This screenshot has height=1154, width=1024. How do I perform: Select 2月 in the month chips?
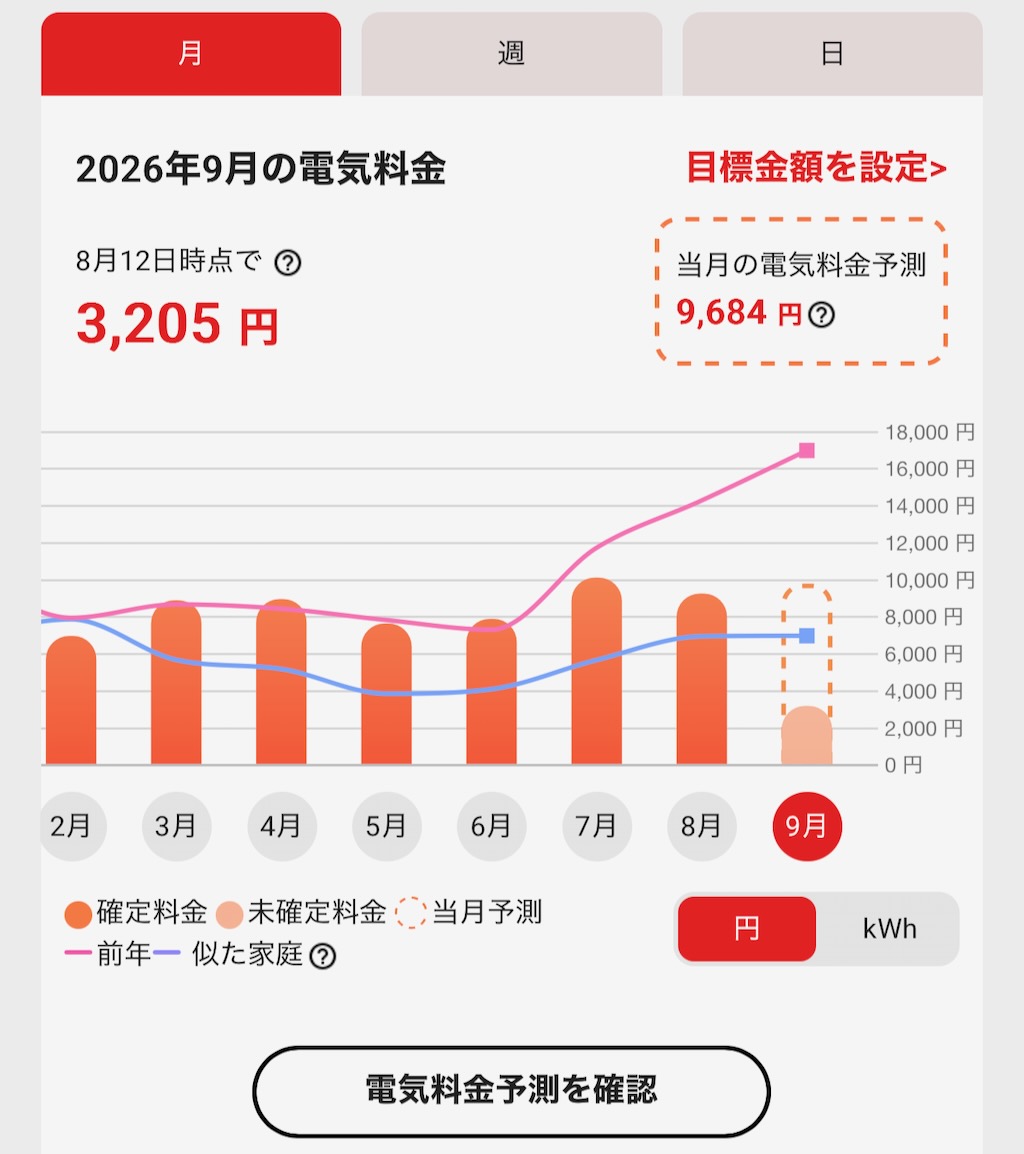[71, 826]
